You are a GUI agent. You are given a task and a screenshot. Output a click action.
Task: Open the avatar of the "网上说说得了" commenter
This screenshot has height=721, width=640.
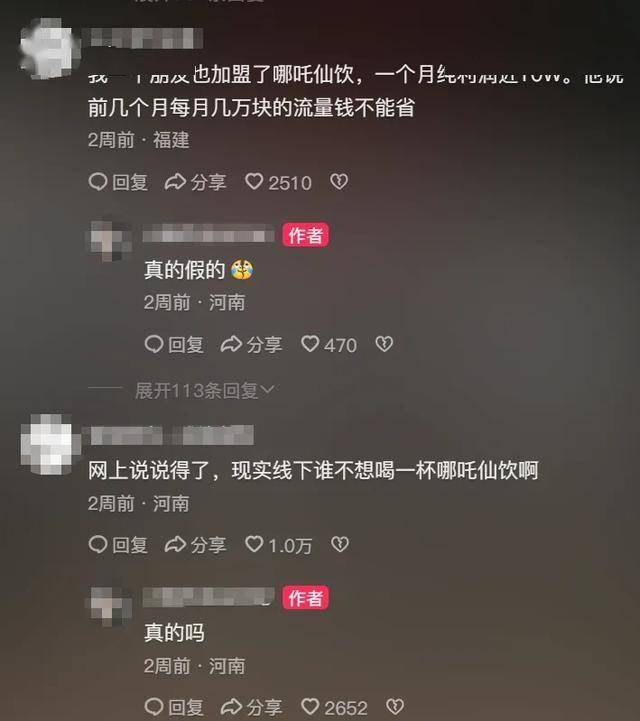coord(49,441)
